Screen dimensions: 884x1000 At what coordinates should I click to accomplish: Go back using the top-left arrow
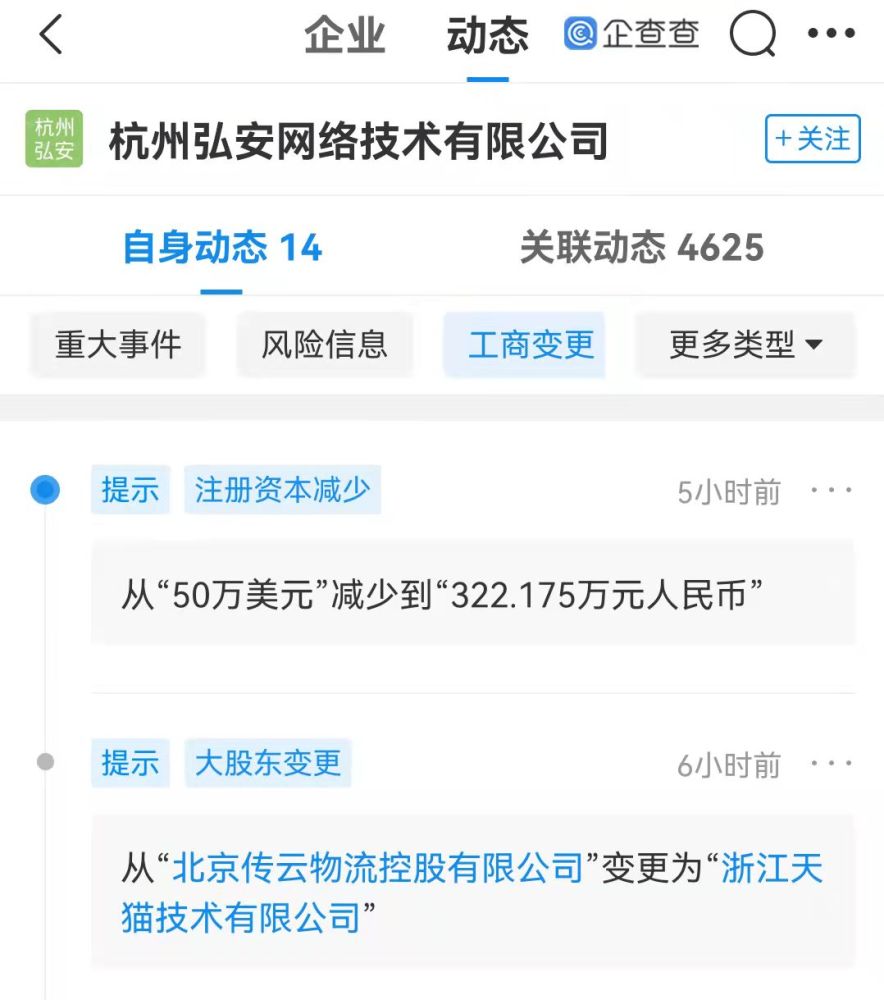coord(51,36)
